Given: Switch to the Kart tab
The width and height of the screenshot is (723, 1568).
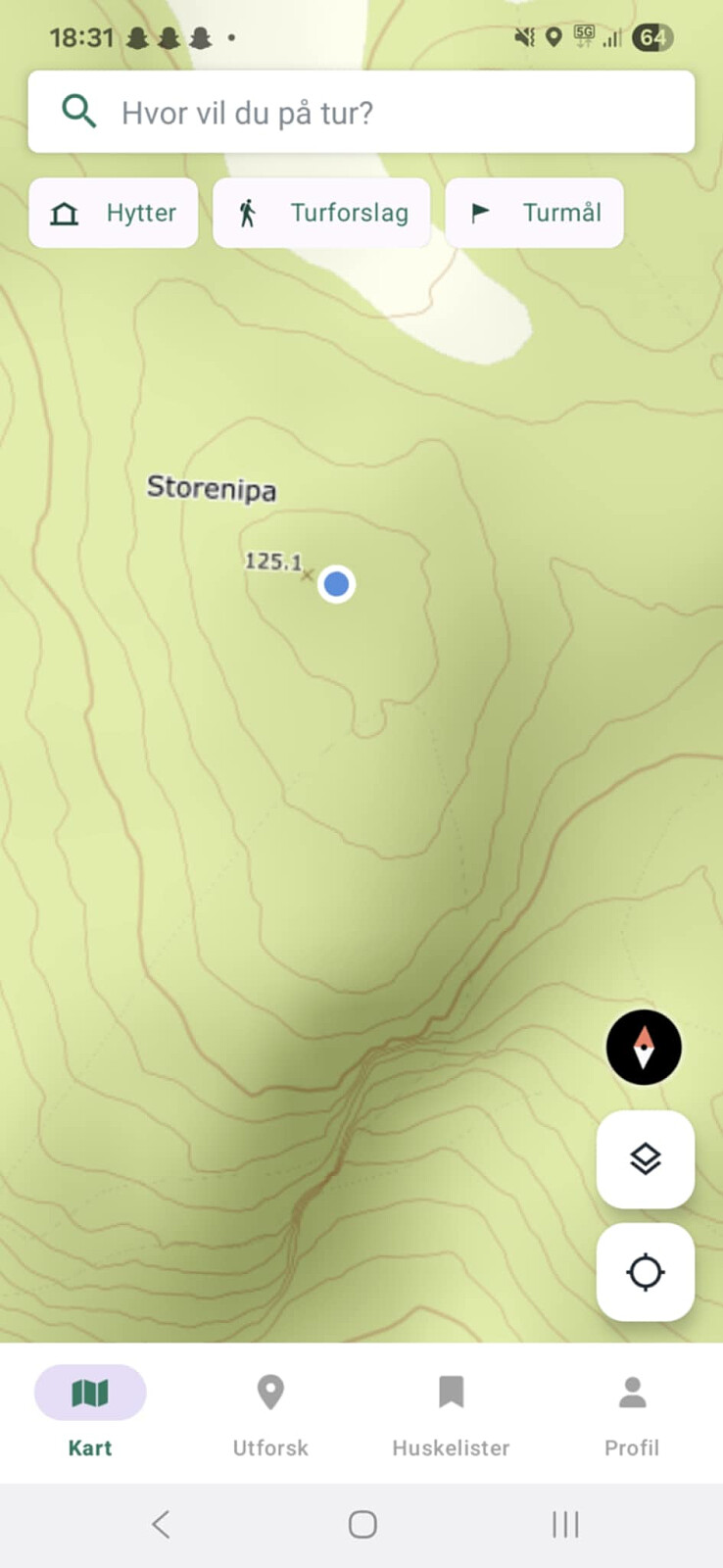Looking at the screenshot, I should click(x=90, y=1413).
